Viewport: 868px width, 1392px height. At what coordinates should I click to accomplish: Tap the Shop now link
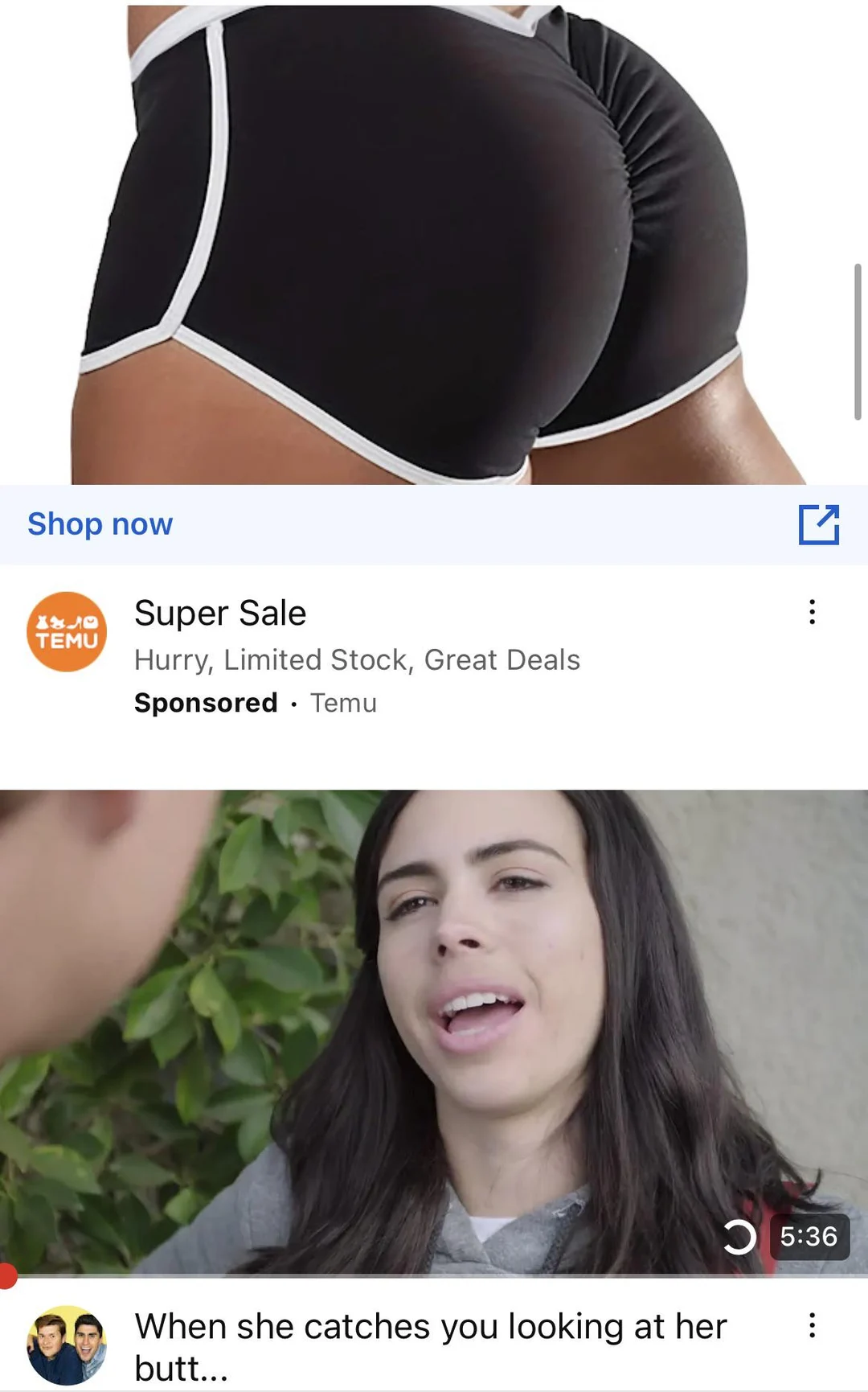100,524
